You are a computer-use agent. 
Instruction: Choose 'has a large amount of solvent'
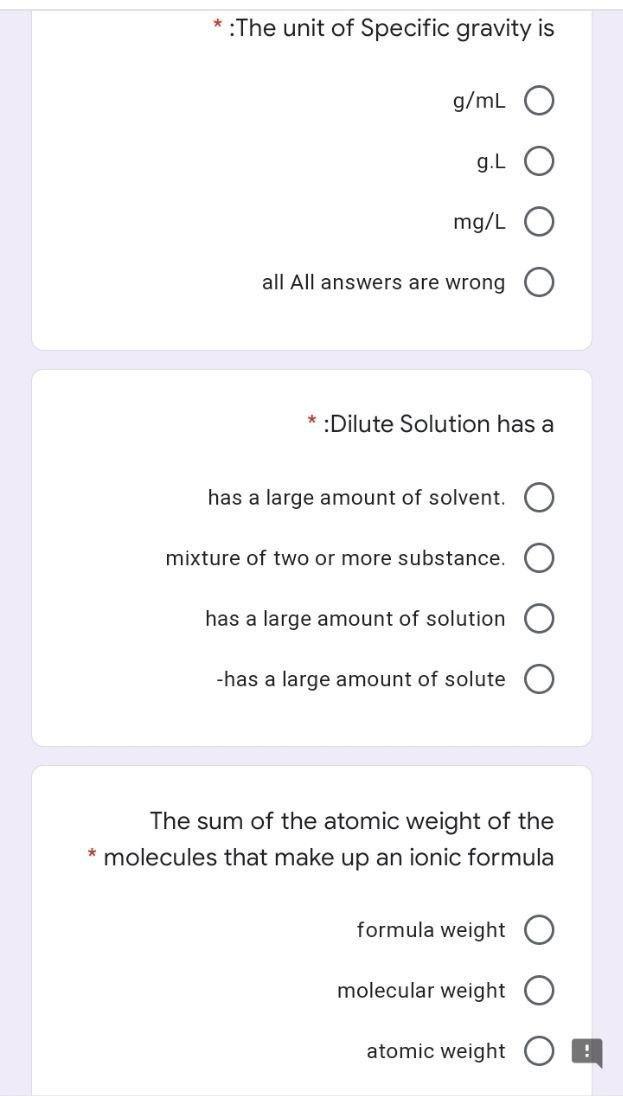tap(539, 497)
